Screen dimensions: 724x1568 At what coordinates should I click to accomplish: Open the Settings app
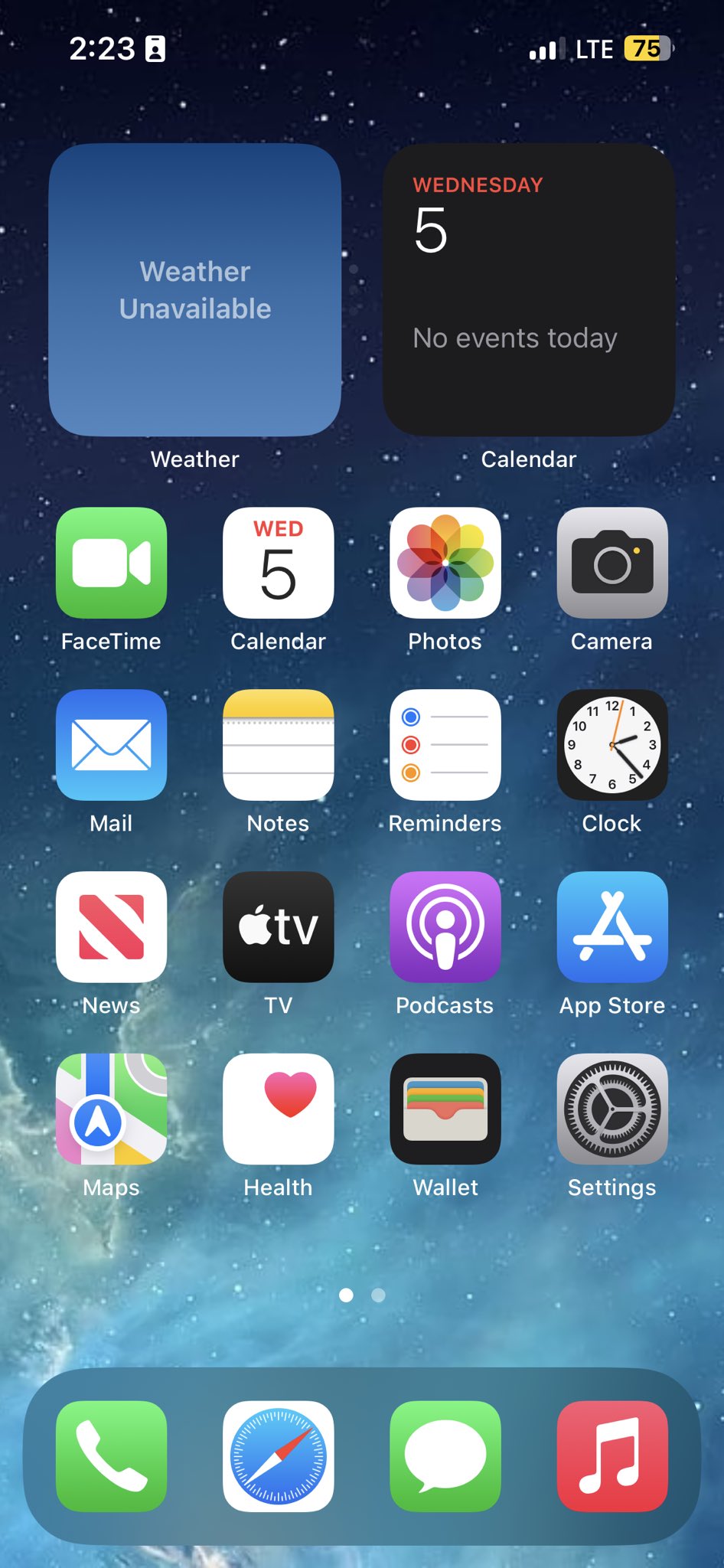[611, 1109]
